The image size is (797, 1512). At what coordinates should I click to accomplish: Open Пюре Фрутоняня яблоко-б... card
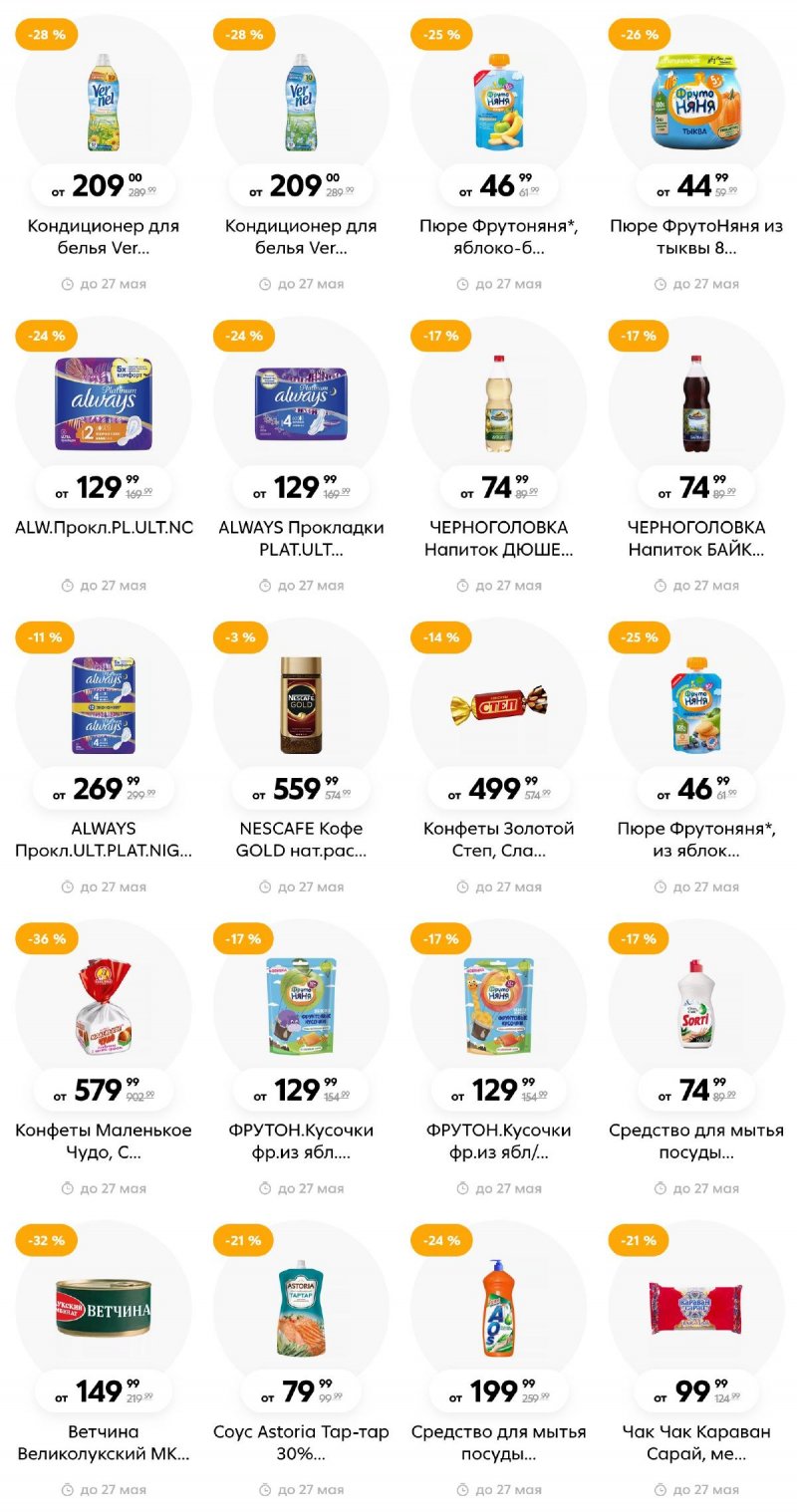(x=498, y=103)
